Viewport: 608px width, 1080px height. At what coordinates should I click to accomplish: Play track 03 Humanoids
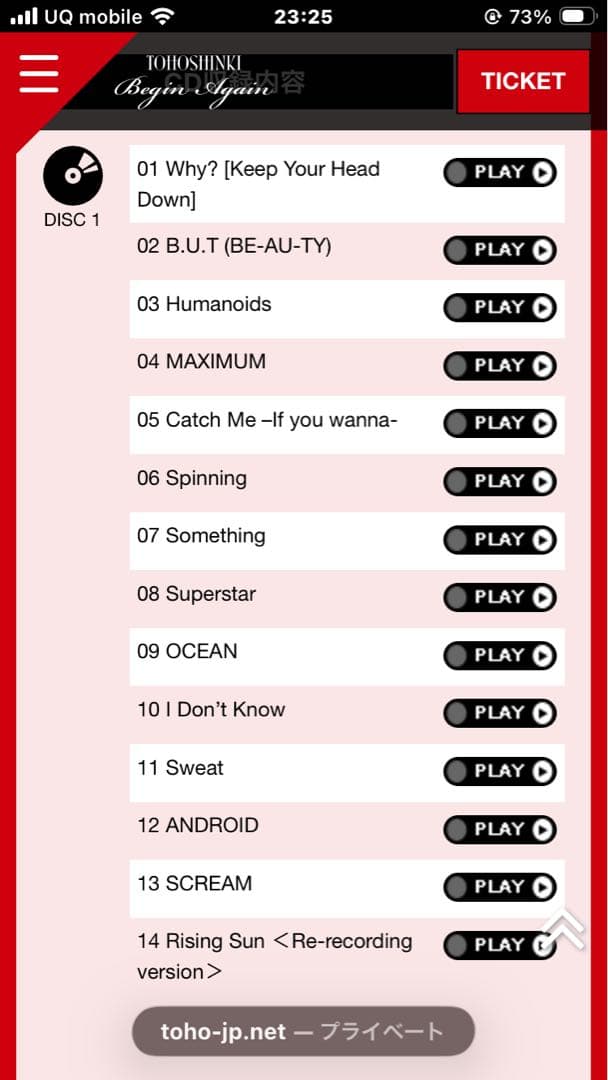[x=500, y=308]
